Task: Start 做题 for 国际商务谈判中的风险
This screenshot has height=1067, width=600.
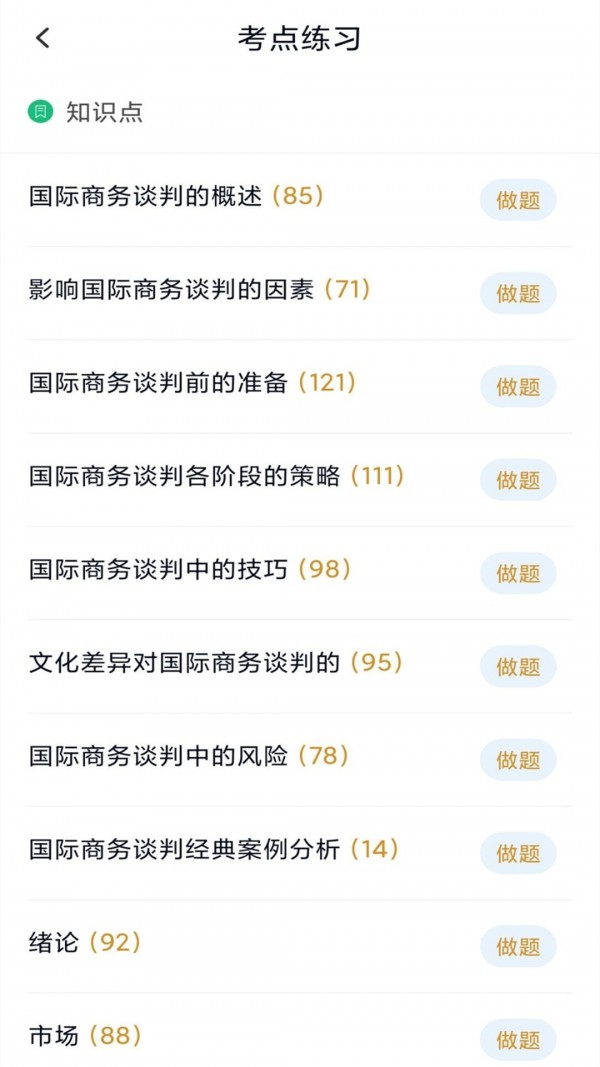Action: click(x=518, y=760)
